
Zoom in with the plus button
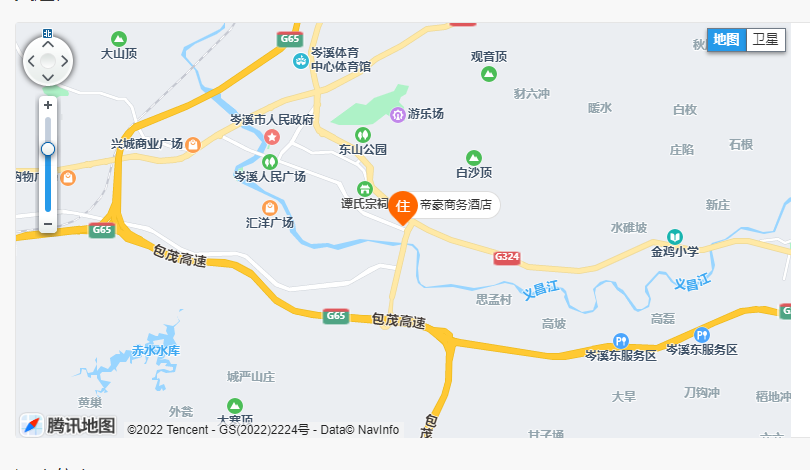[48, 104]
